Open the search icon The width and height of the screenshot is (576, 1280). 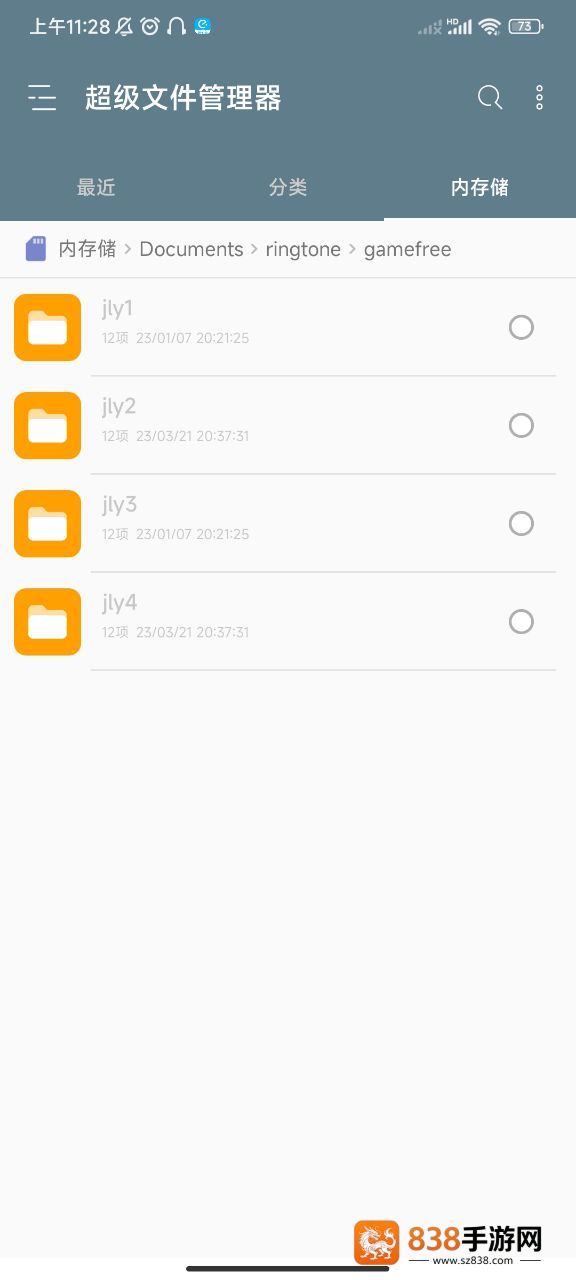click(x=489, y=97)
